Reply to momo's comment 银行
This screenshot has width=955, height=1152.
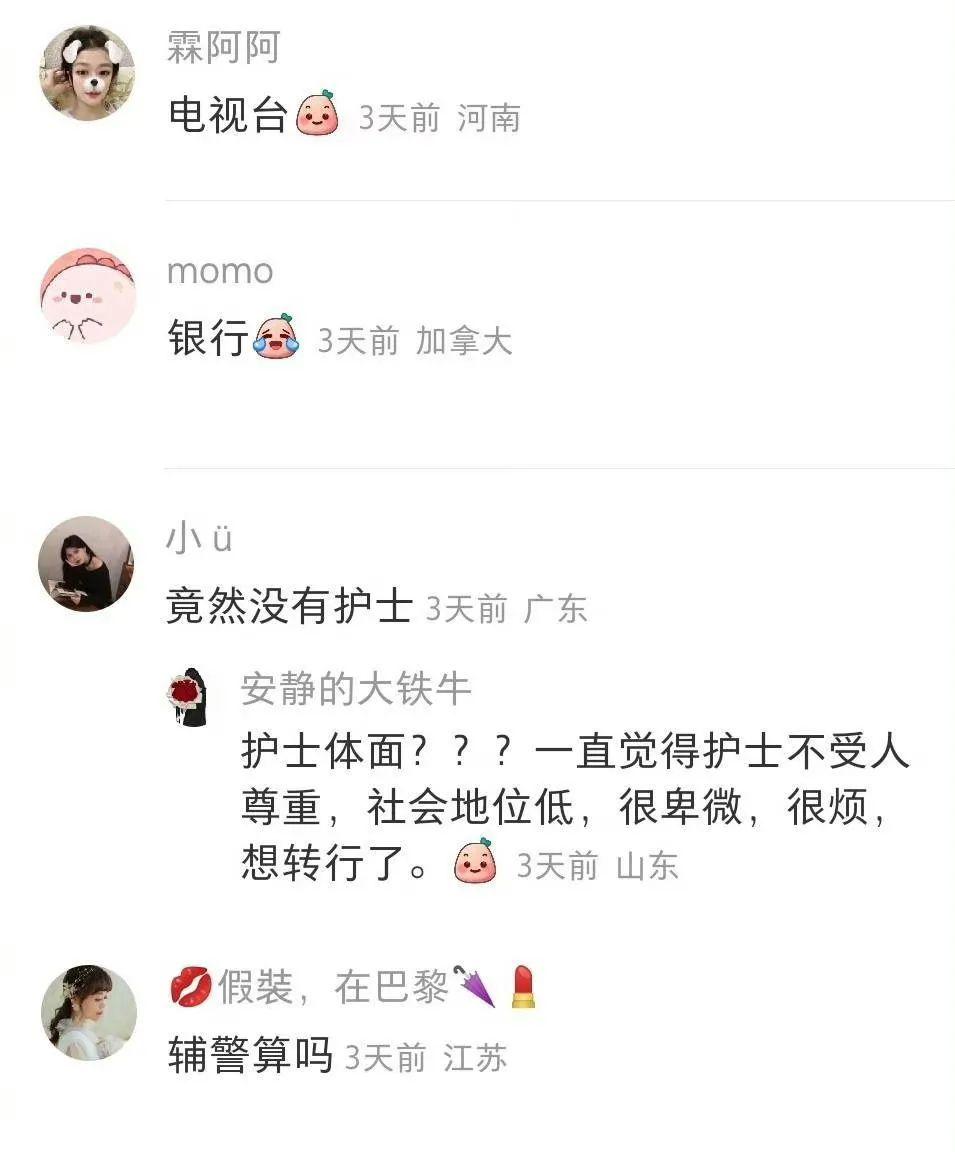click(x=208, y=340)
